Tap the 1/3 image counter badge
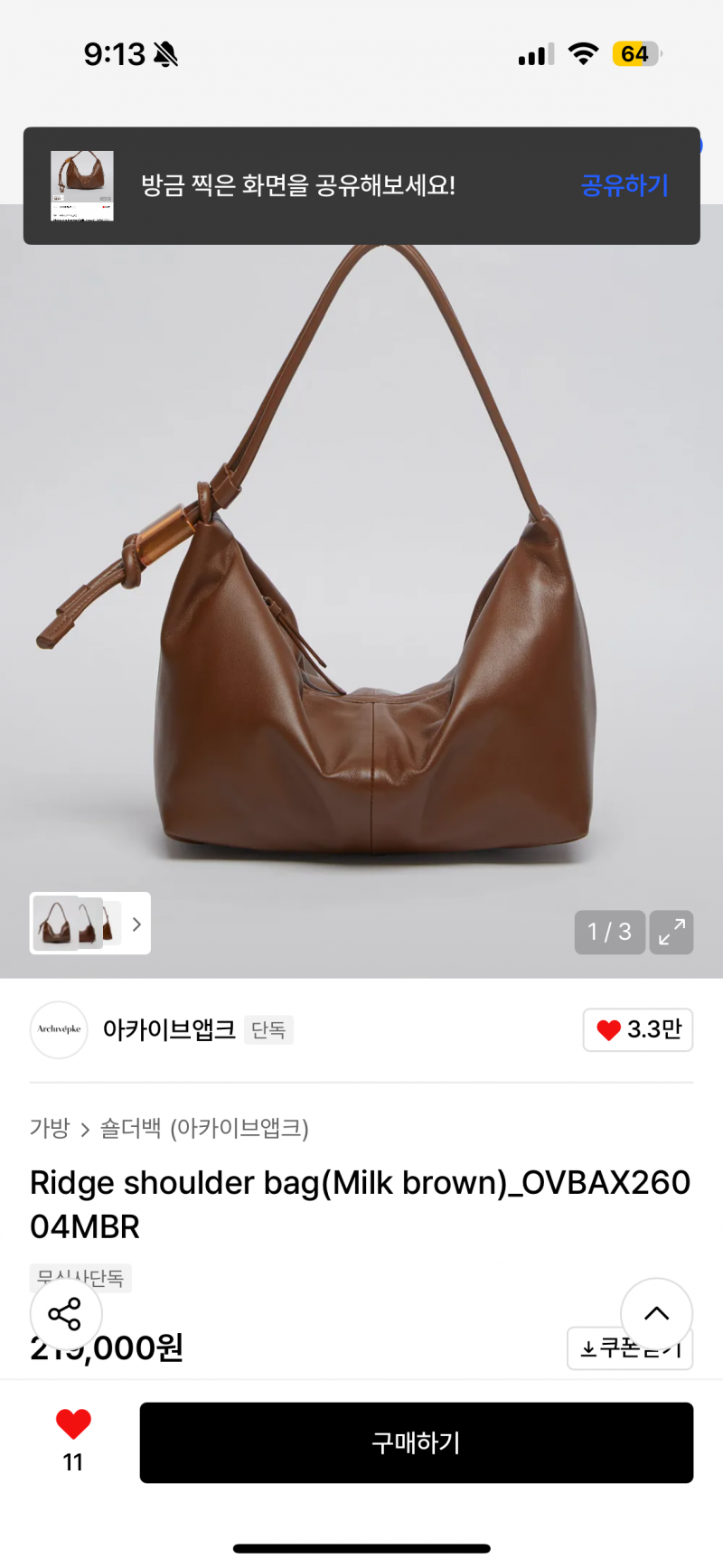This screenshot has height=1568, width=723. (609, 932)
